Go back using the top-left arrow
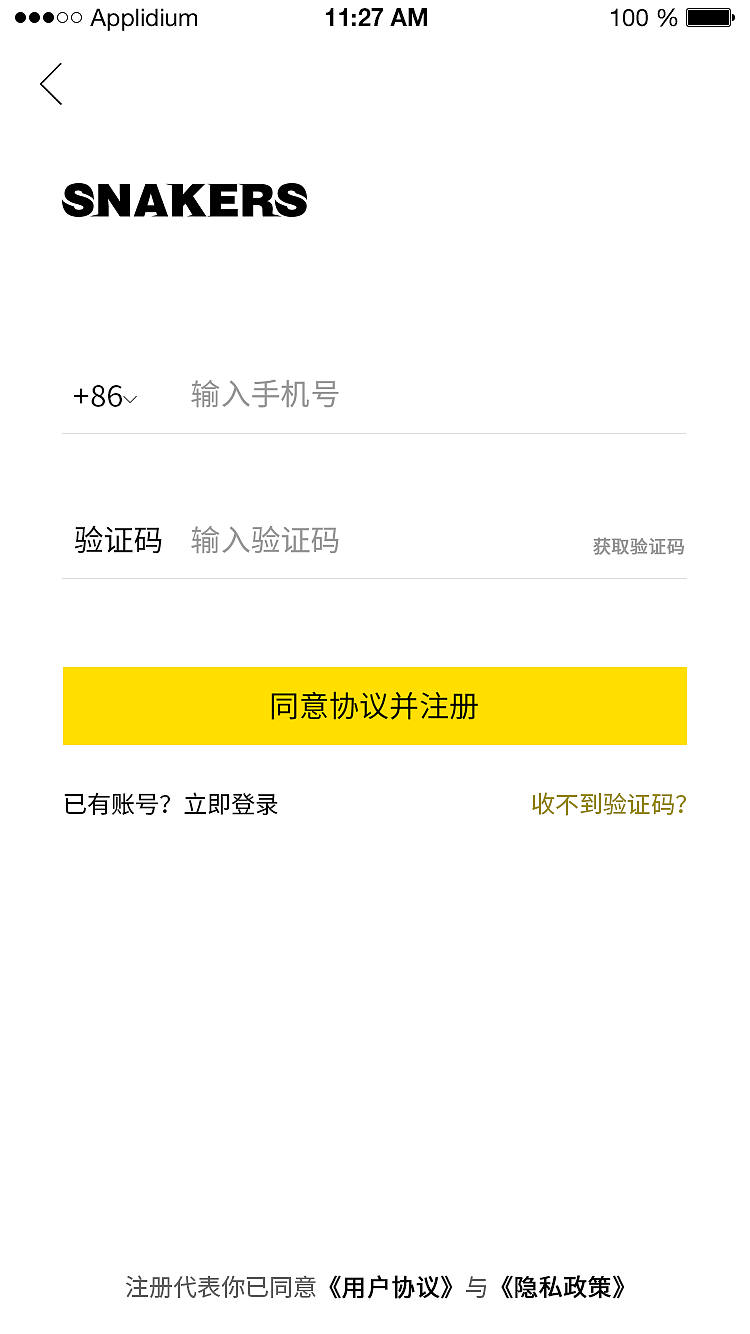 pos(51,84)
